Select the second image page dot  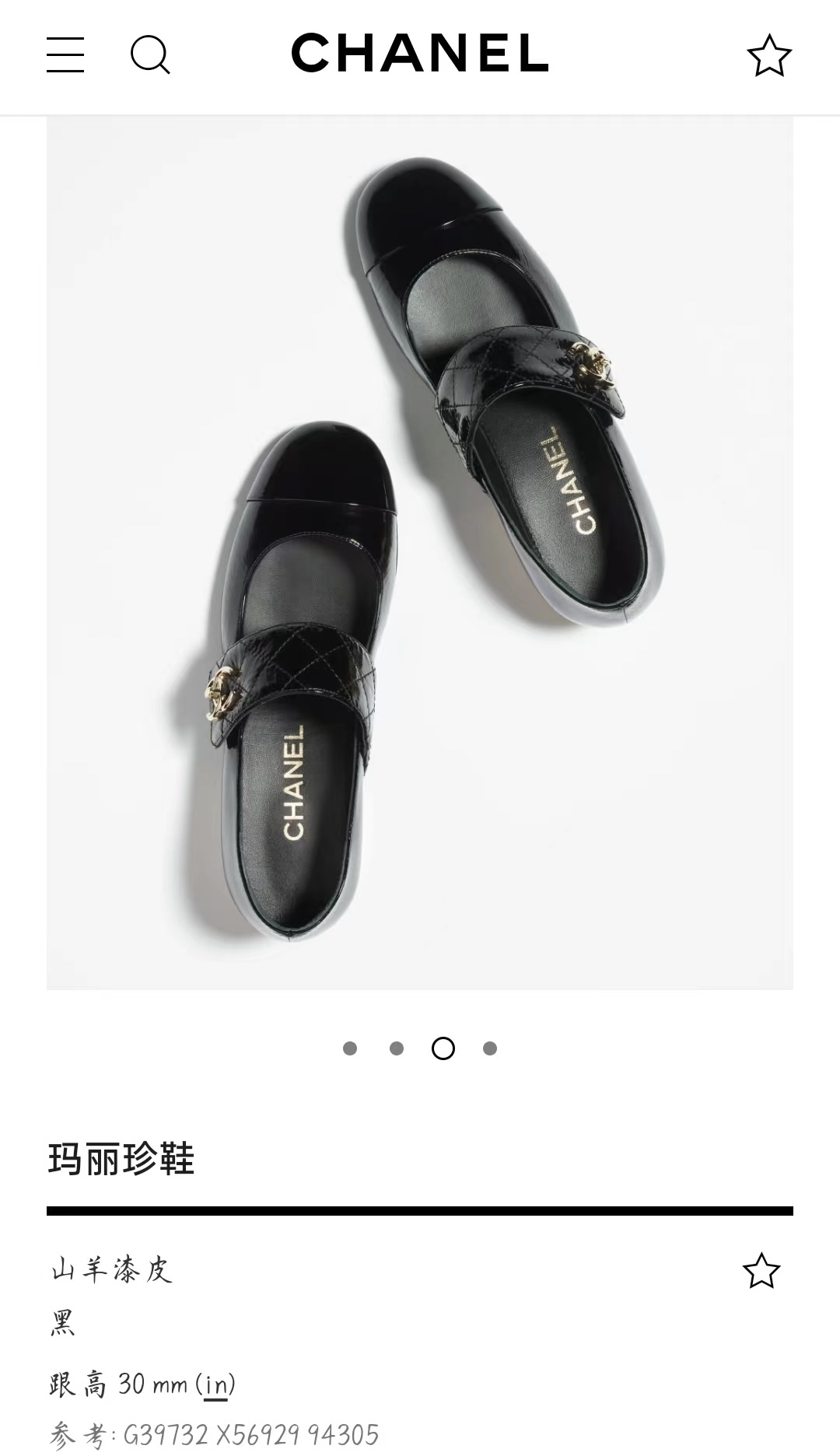(x=397, y=1048)
